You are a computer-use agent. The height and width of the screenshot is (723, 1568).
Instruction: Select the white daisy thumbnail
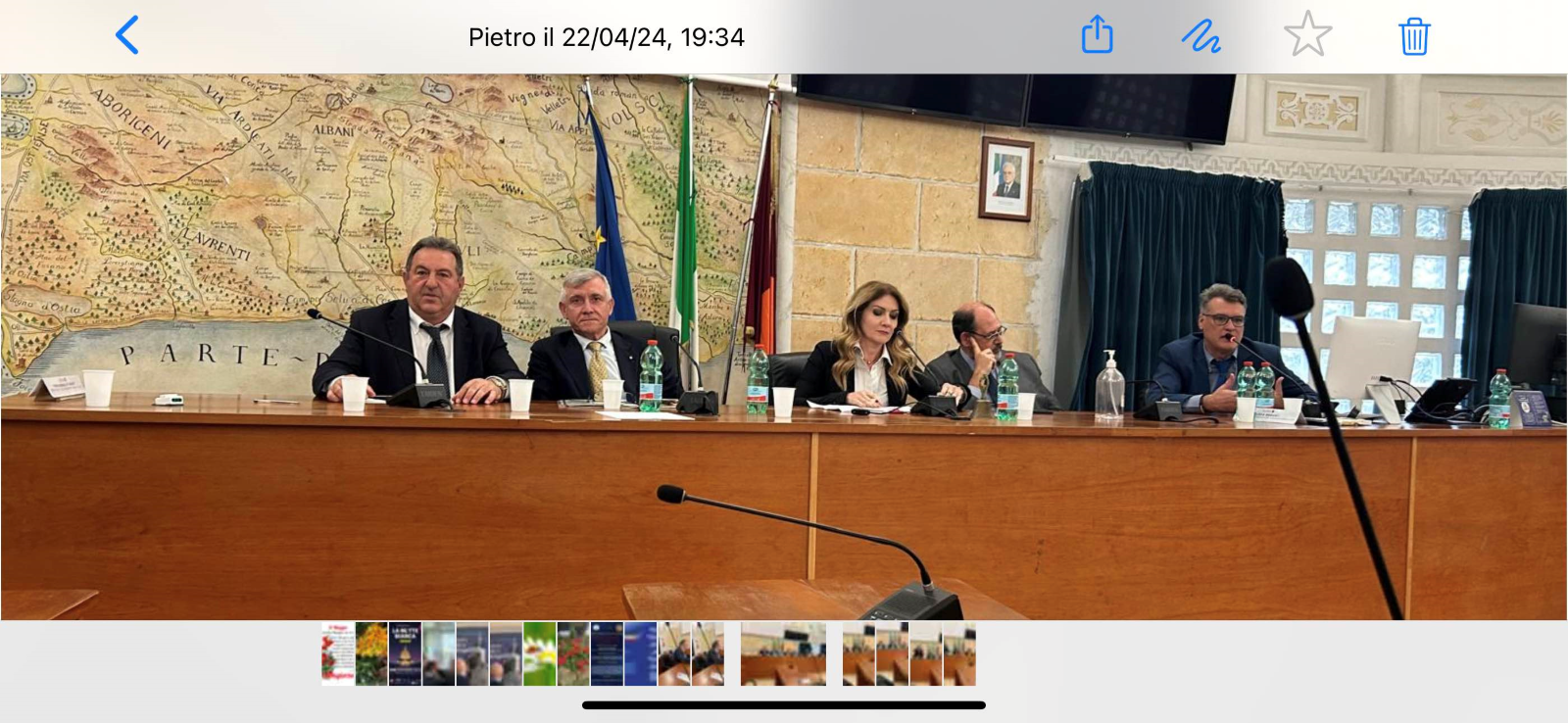point(539,653)
